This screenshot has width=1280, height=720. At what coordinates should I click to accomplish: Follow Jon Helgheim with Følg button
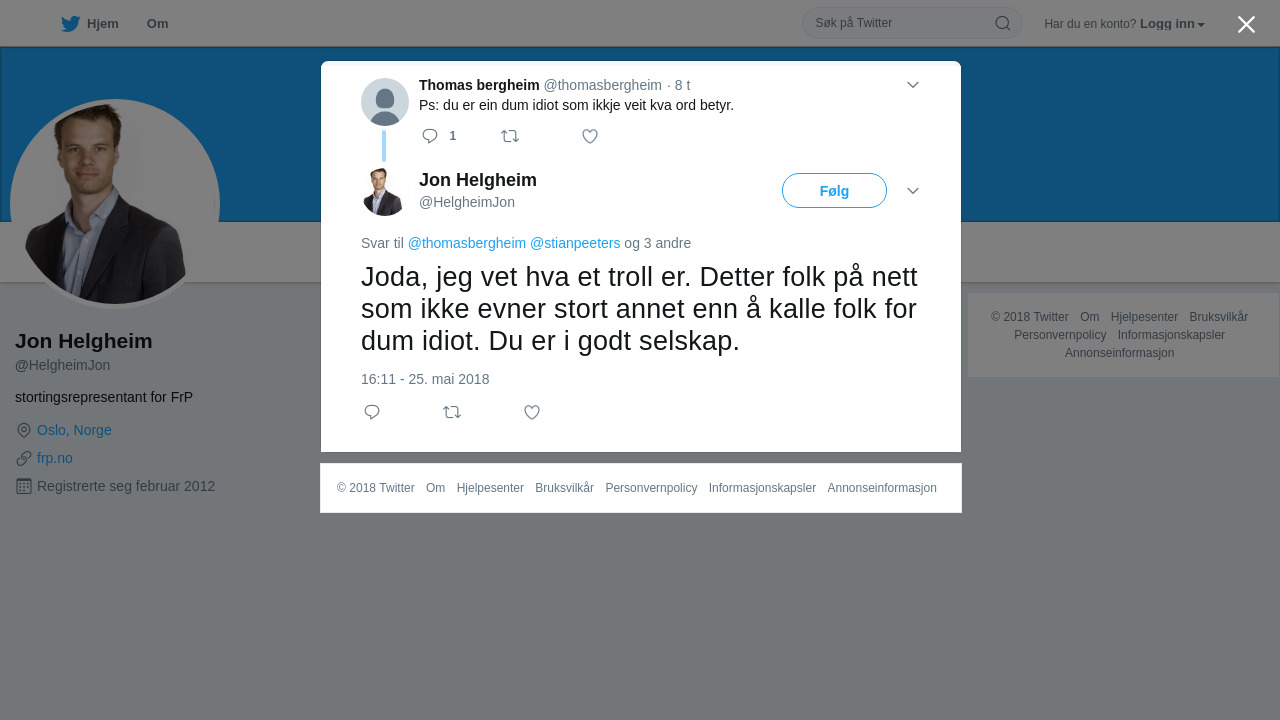(834, 190)
